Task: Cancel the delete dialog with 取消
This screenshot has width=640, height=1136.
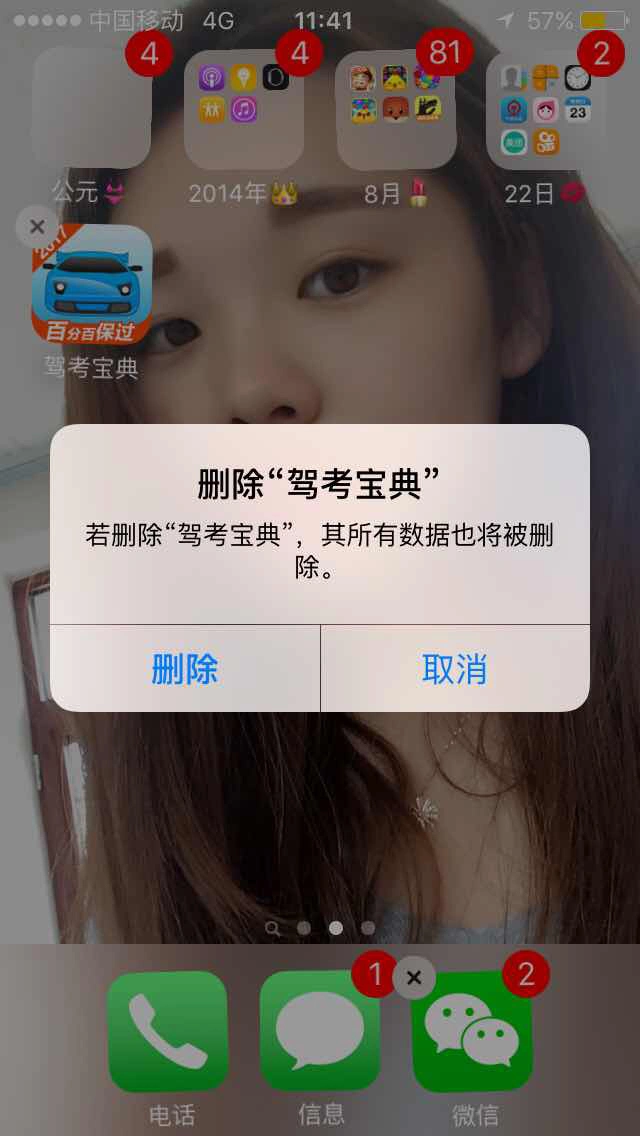Action: click(x=455, y=669)
